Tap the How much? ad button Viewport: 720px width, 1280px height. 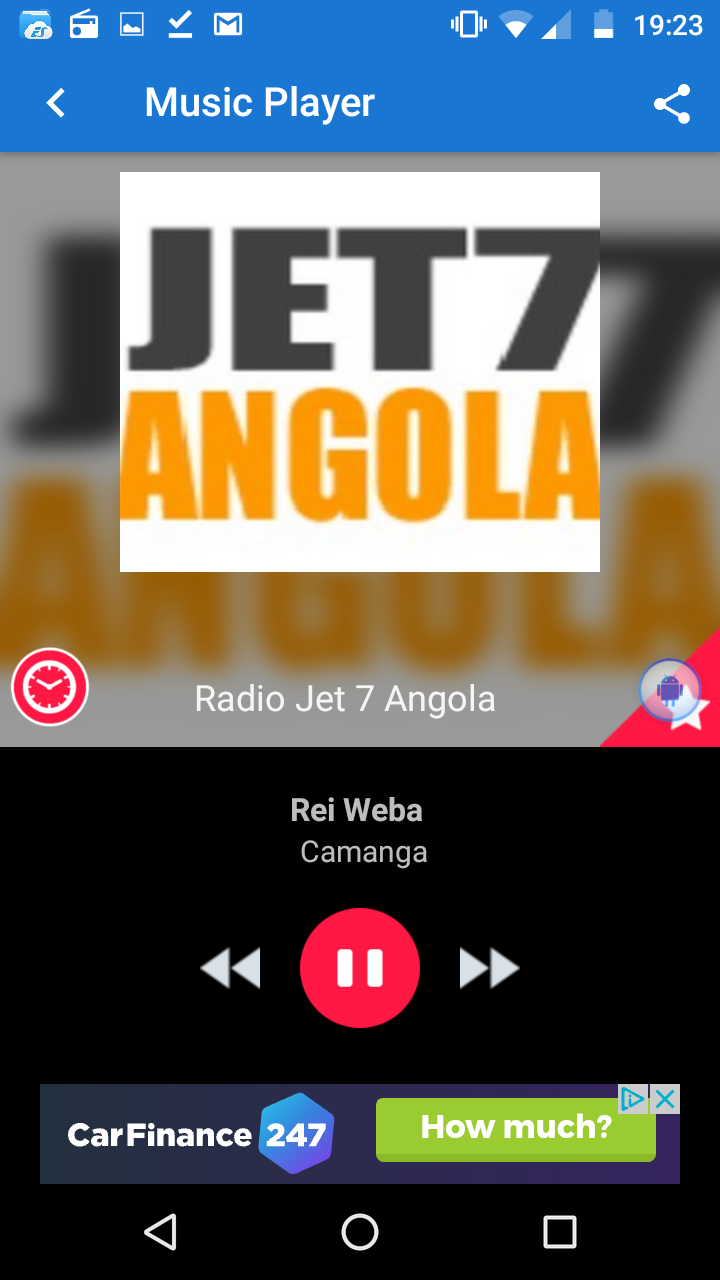point(515,1127)
